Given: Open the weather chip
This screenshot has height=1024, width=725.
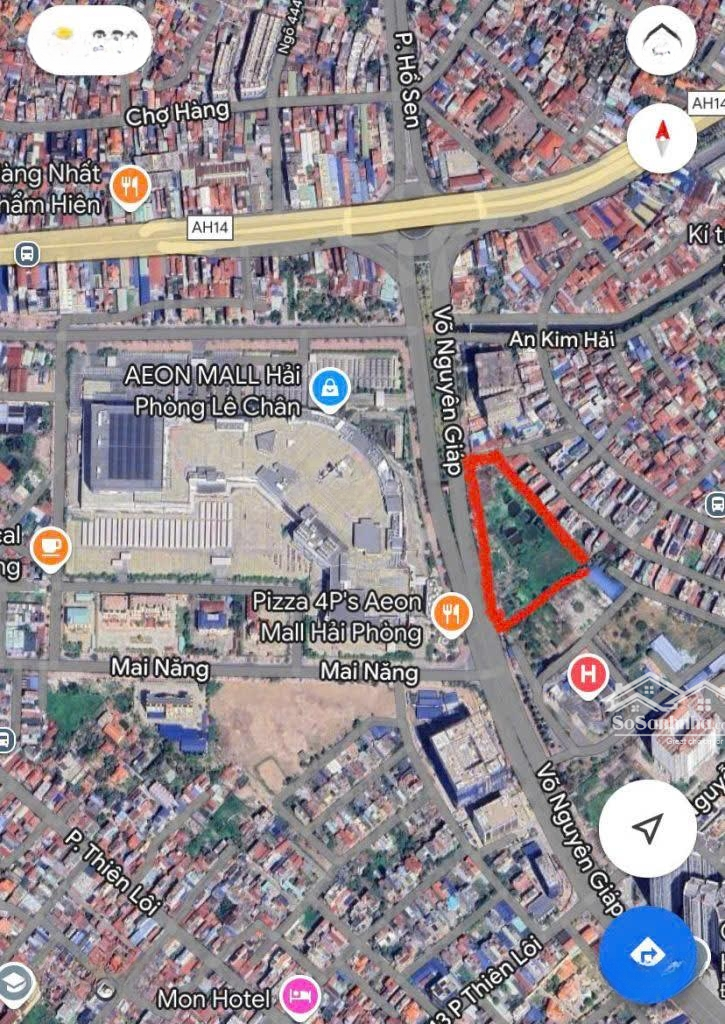Looking at the screenshot, I should coord(90,40).
